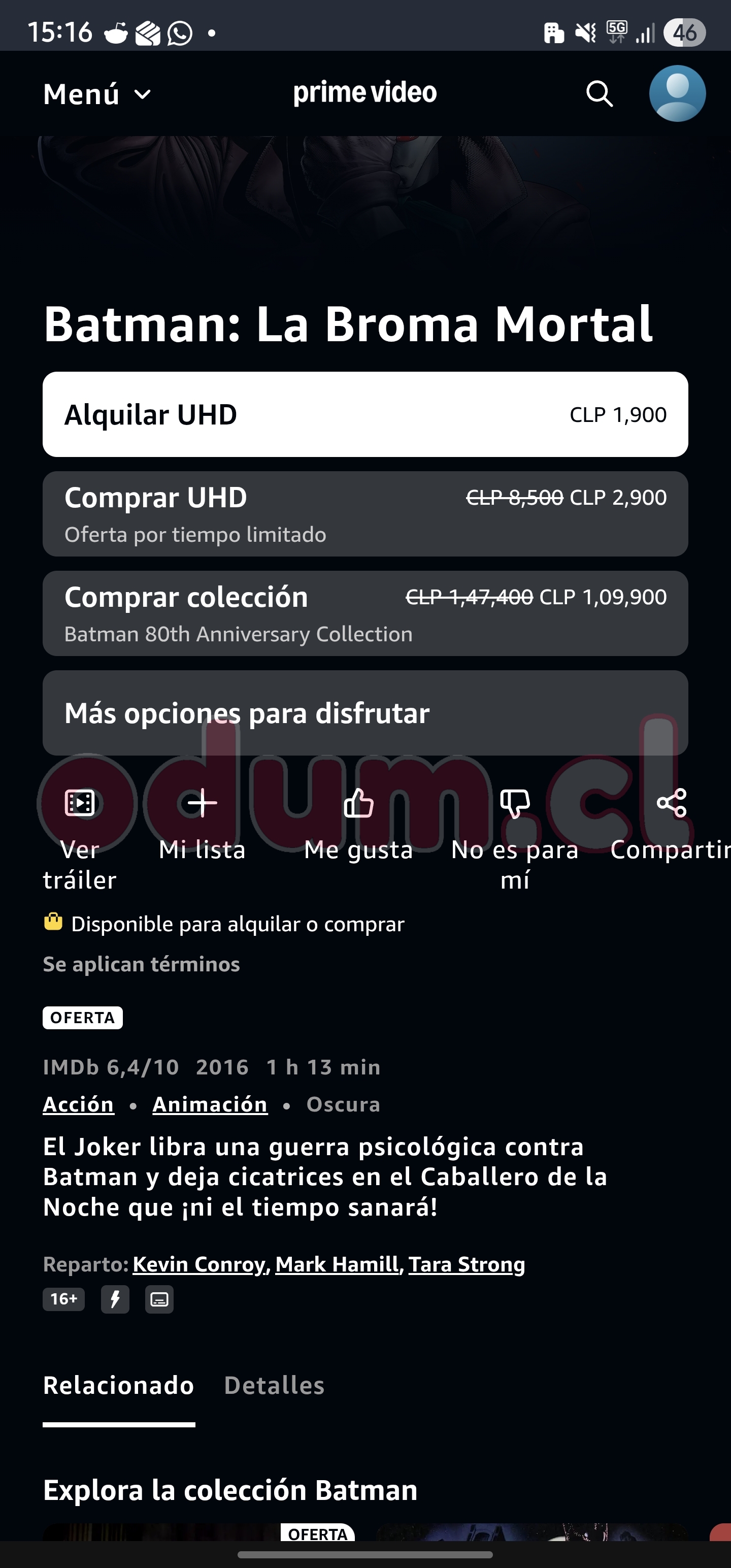Buy the Batman 80th Anniversary Collection

coord(365,613)
